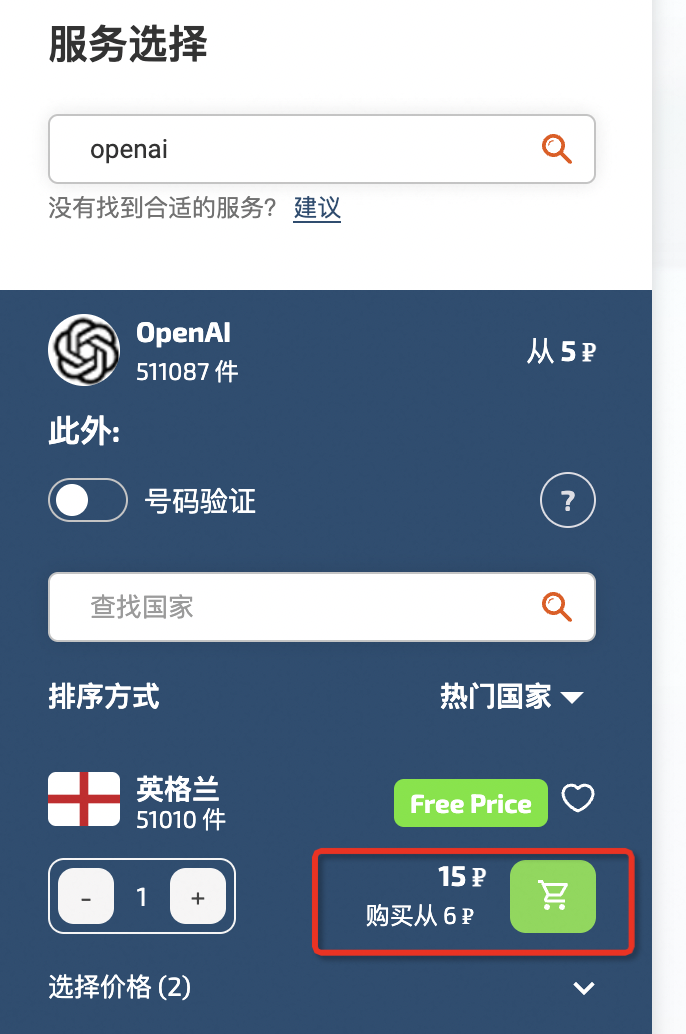Open the 热门国家 sort dropdown
This screenshot has width=686, height=1034.
[x=511, y=697]
